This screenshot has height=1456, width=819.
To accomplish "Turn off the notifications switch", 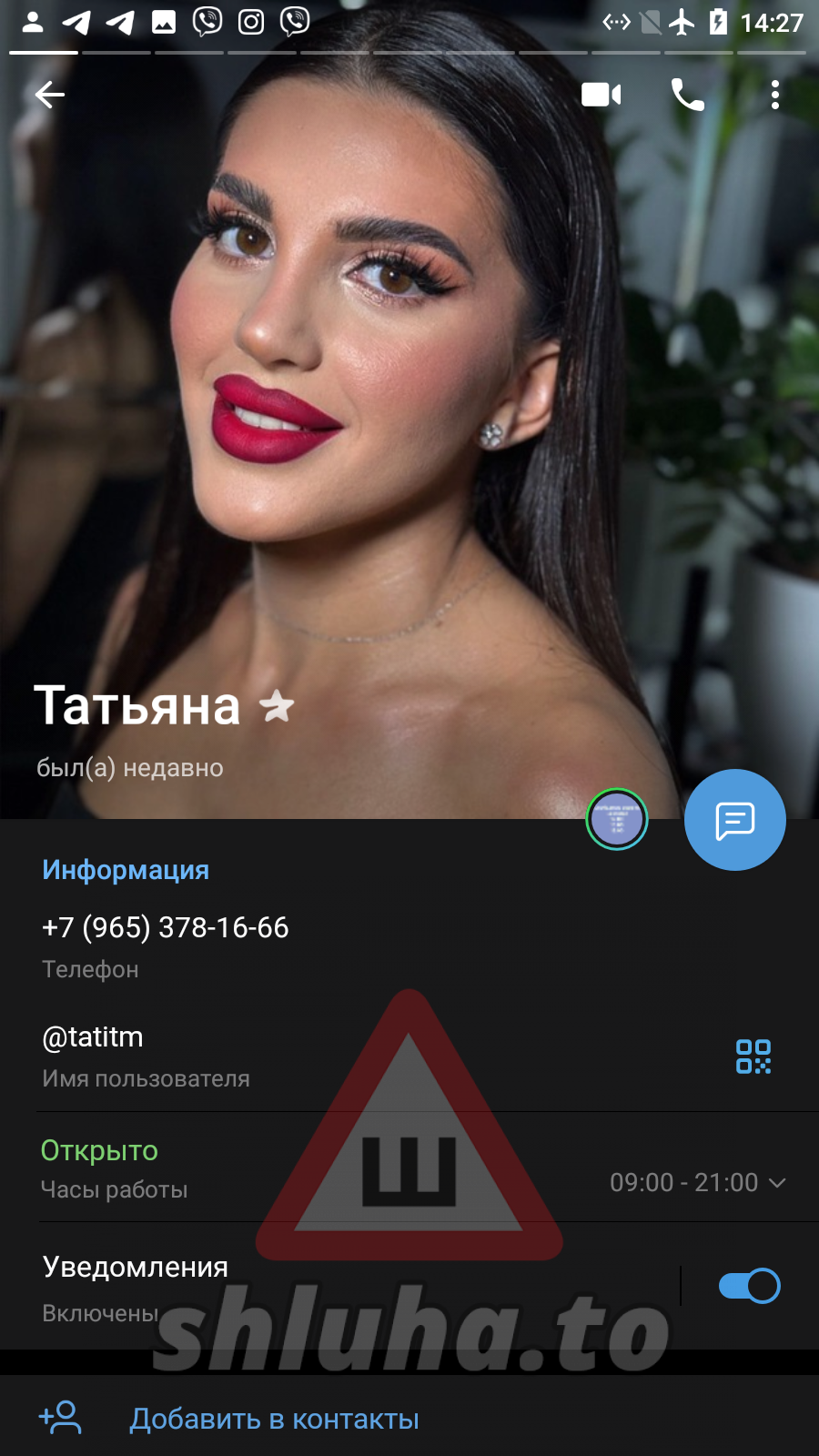I will point(749,1286).
